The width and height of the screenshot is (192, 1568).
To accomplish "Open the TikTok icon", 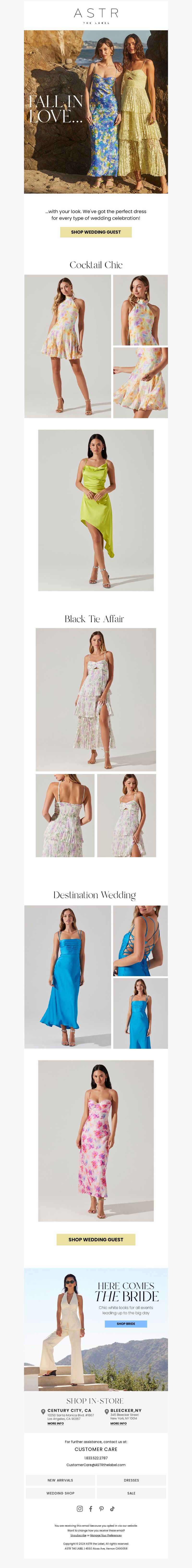I will pos(112,1508).
